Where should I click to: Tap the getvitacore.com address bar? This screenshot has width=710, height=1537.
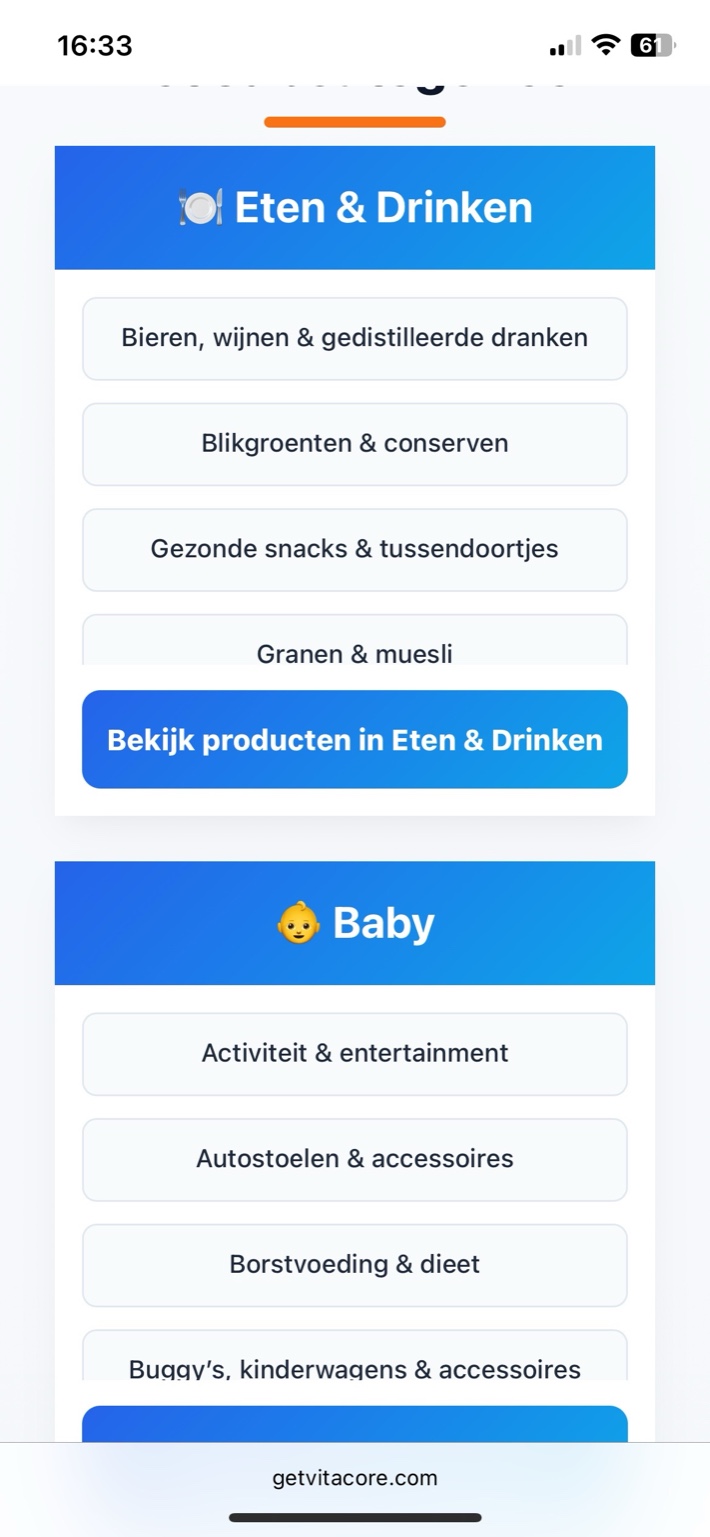pyautogui.click(x=354, y=1478)
